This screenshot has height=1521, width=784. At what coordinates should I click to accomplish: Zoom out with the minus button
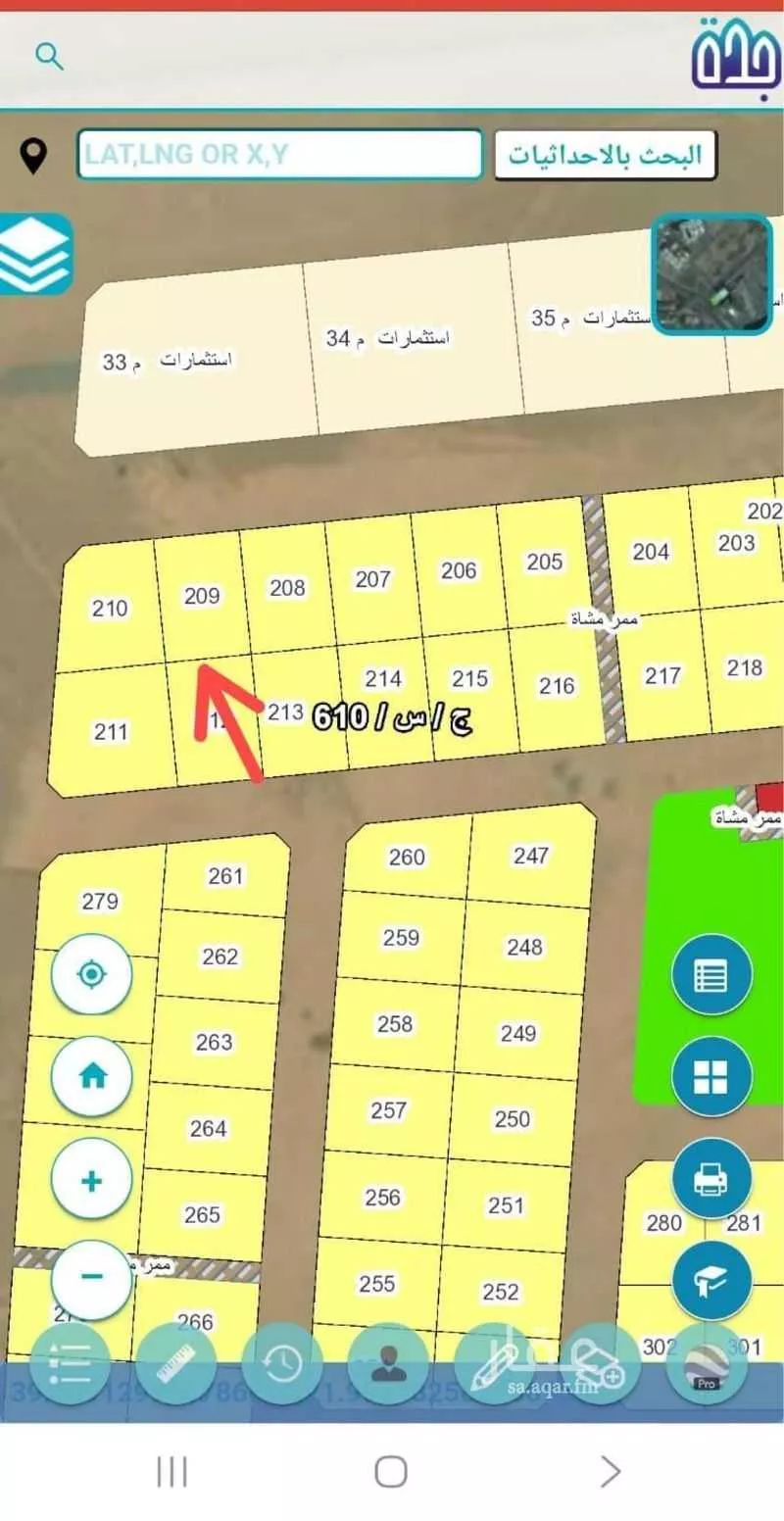91,1277
